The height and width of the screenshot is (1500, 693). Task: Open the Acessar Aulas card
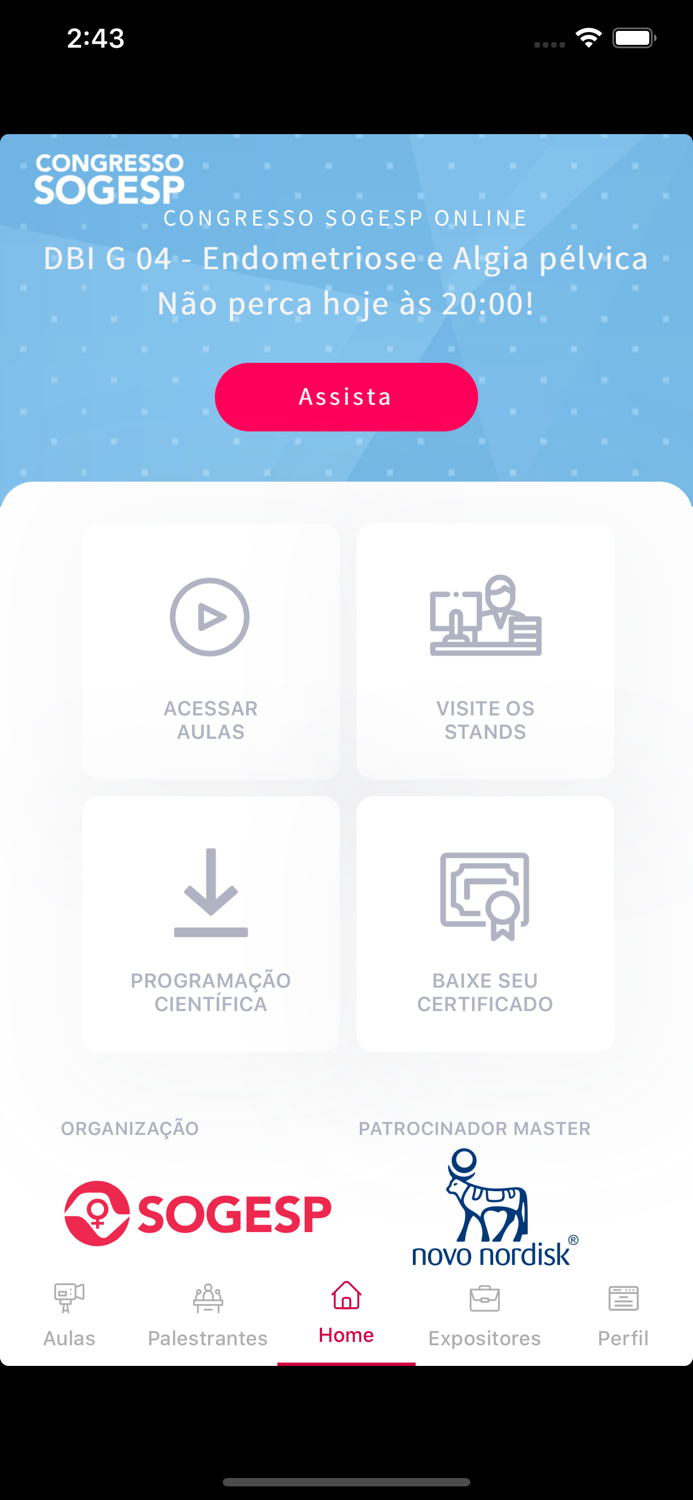pos(211,652)
